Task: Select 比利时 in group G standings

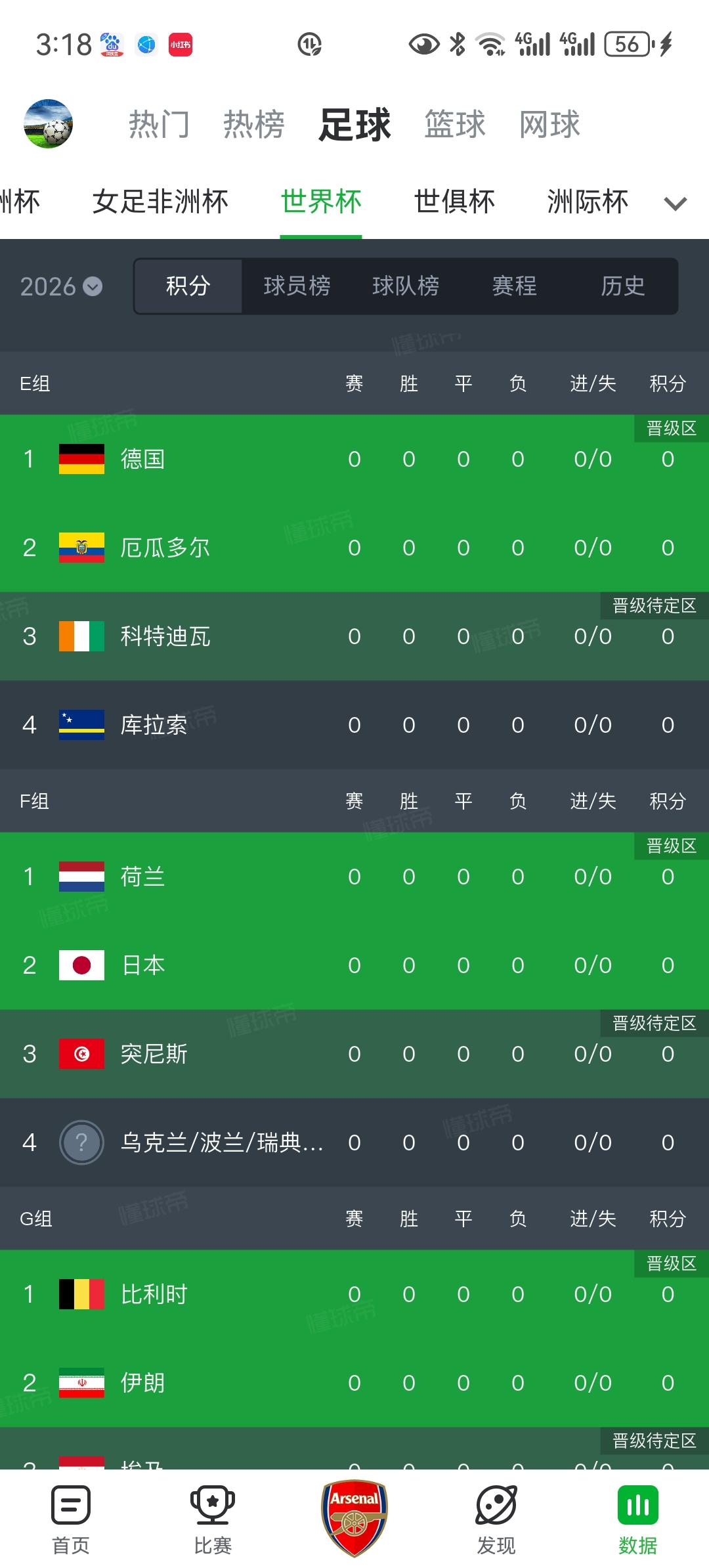Action: click(x=154, y=1294)
